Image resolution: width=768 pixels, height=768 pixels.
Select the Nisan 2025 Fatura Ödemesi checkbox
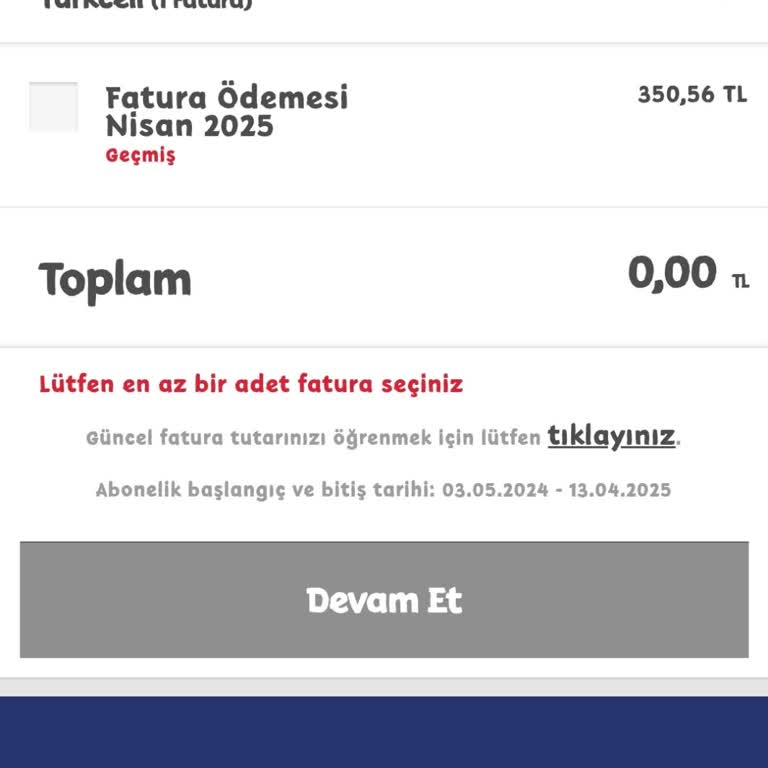[54, 107]
